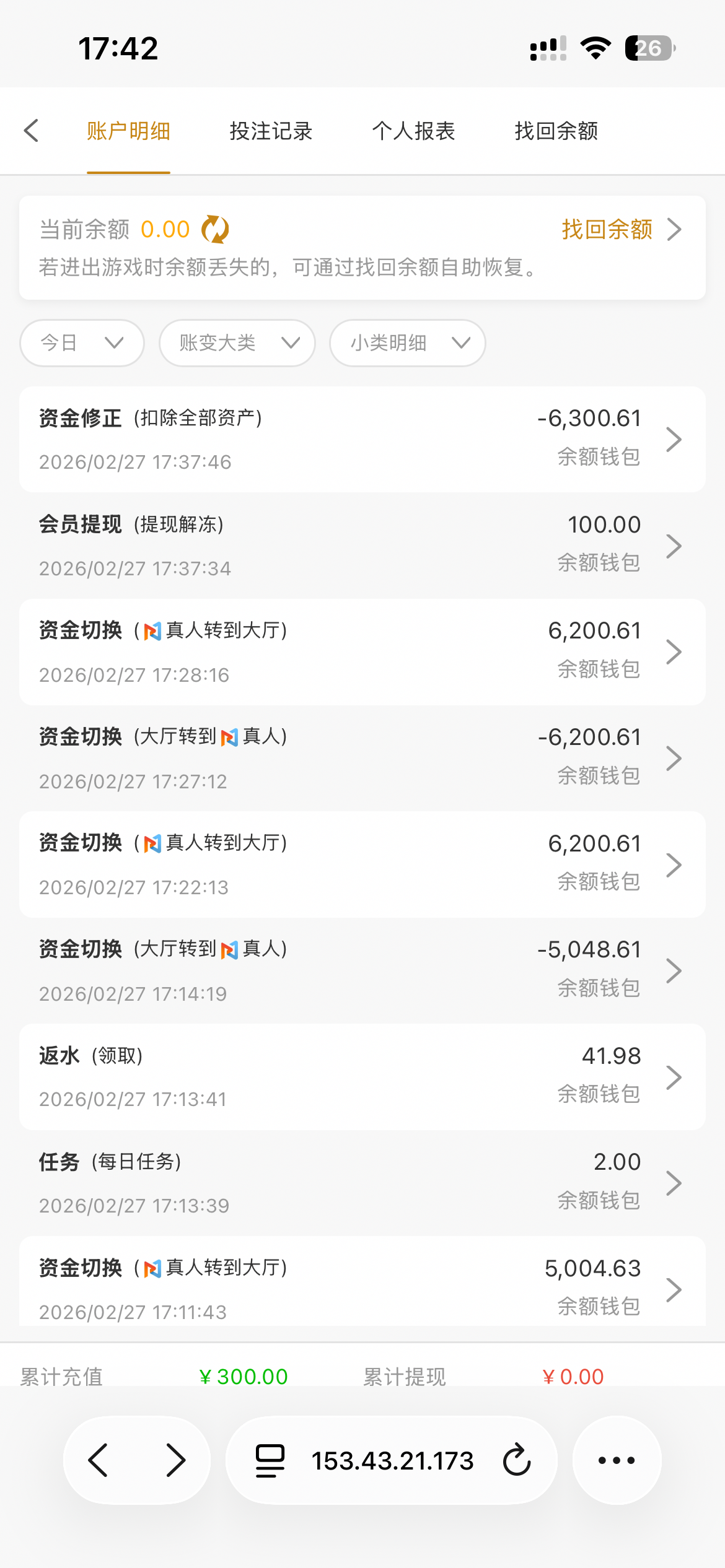The height and width of the screenshot is (1568, 725).
Task: Expand the 今日 date filter
Action: click(x=82, y=342)
